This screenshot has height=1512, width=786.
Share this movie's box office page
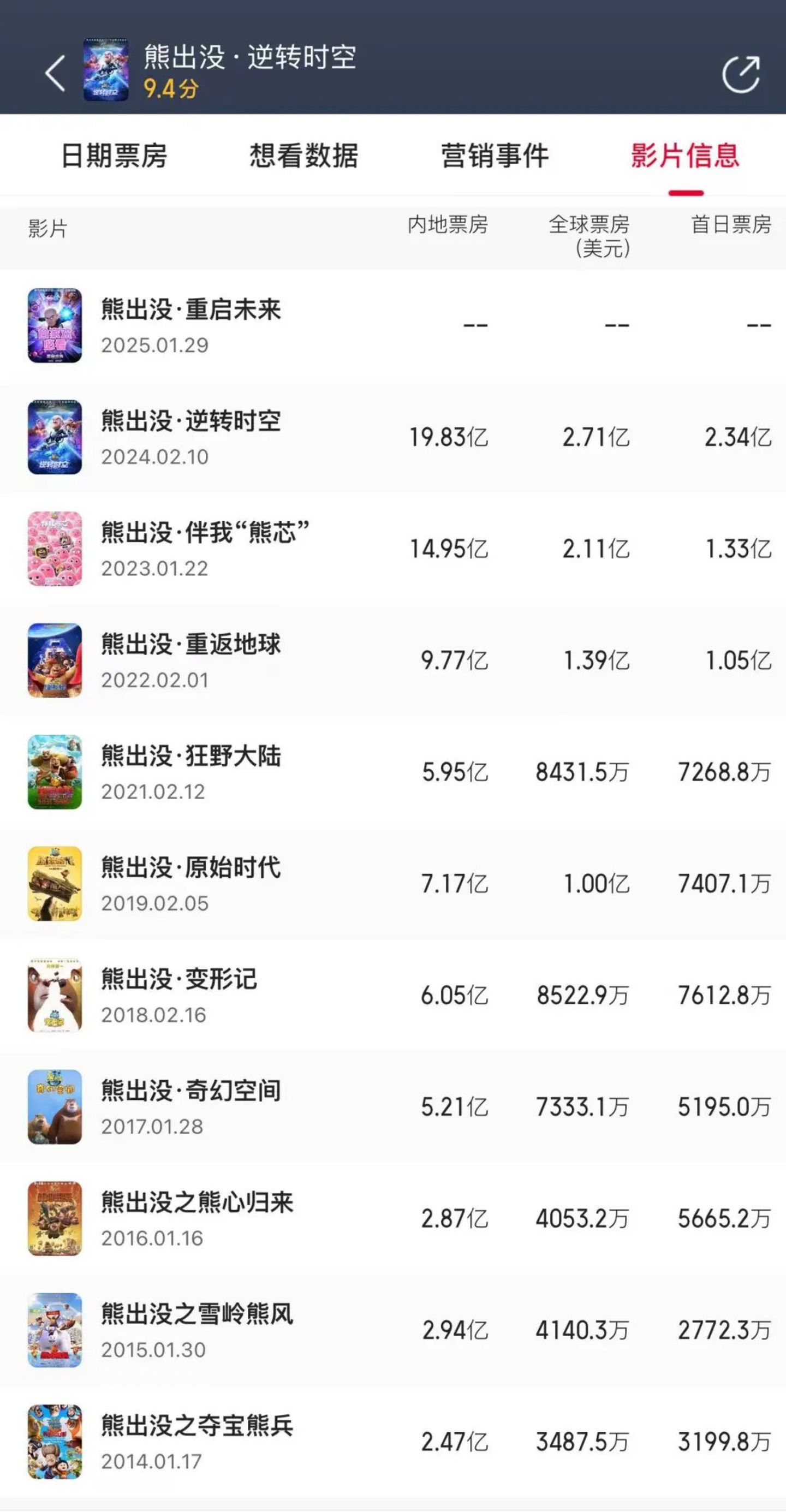[x=741, y=75]
